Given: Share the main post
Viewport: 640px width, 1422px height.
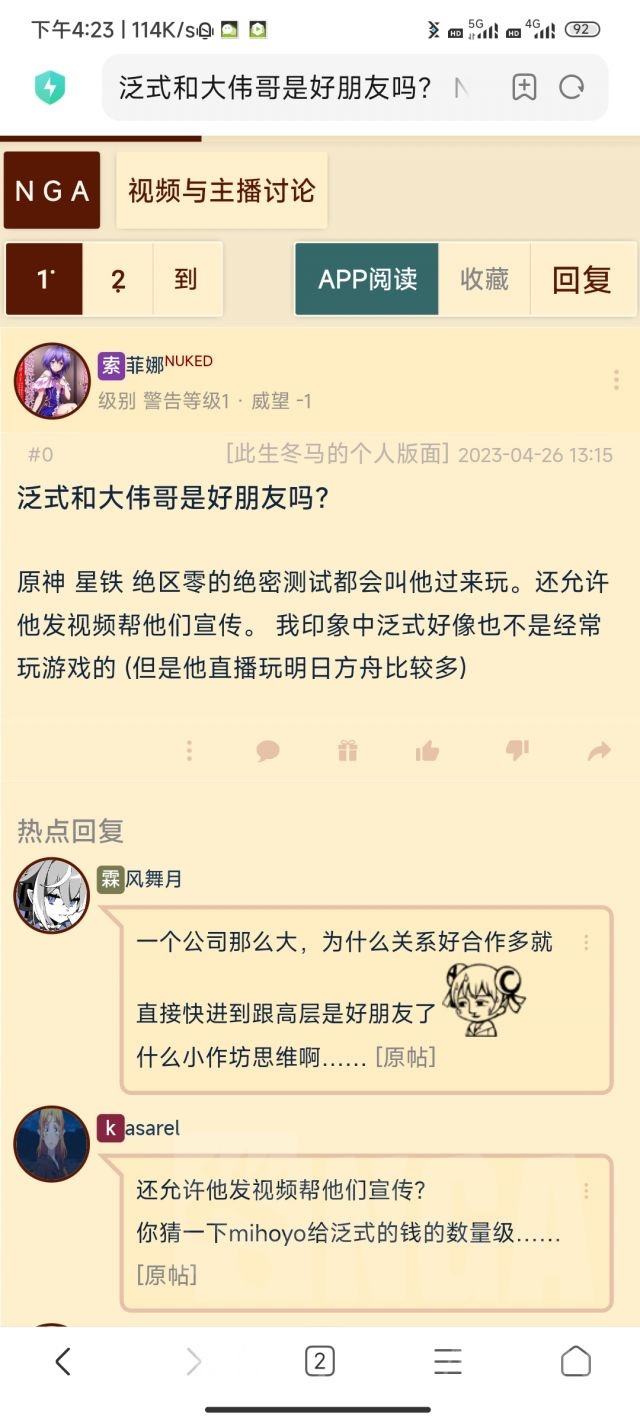Looking at the screenshot, I should (x=599, y=751).
